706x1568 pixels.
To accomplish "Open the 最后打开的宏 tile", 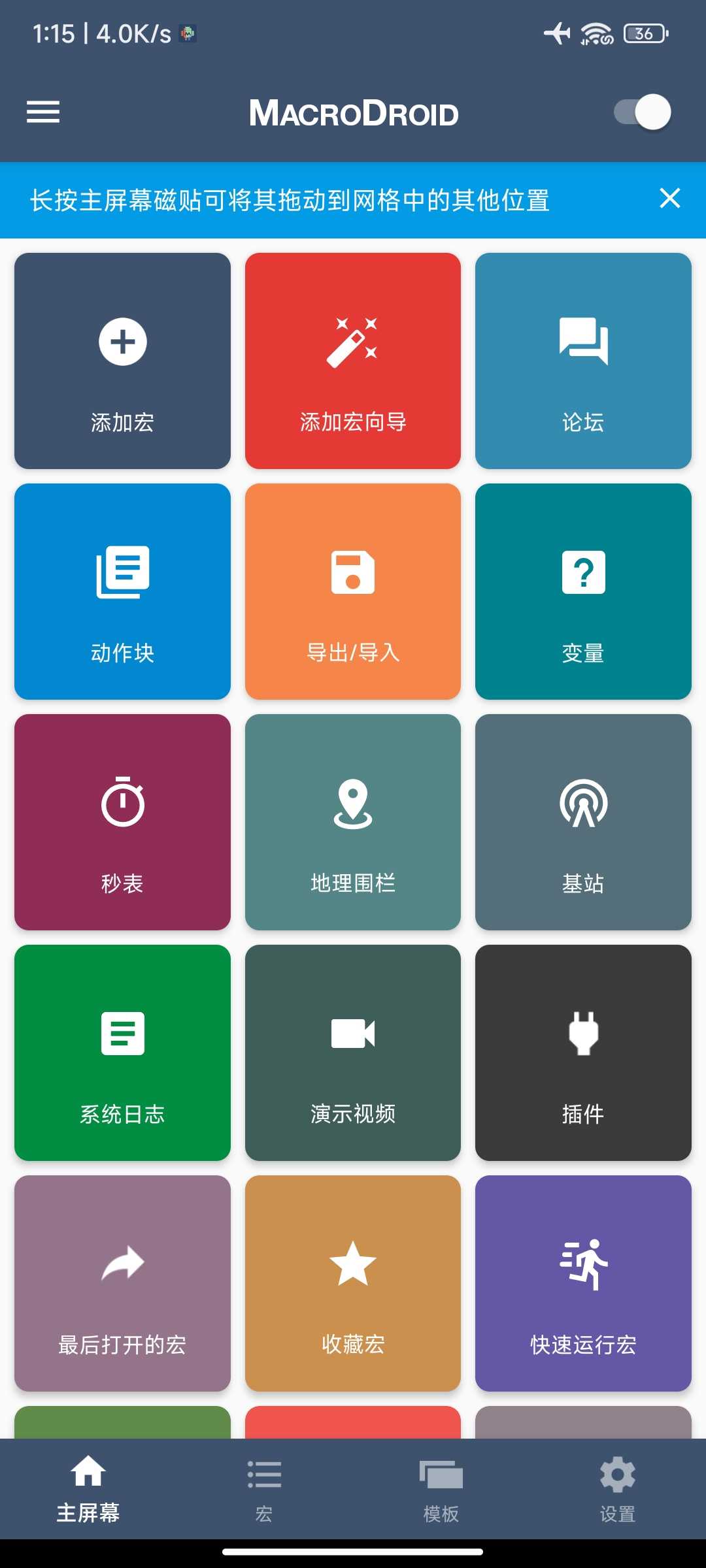I will [x=122, y=1283].
